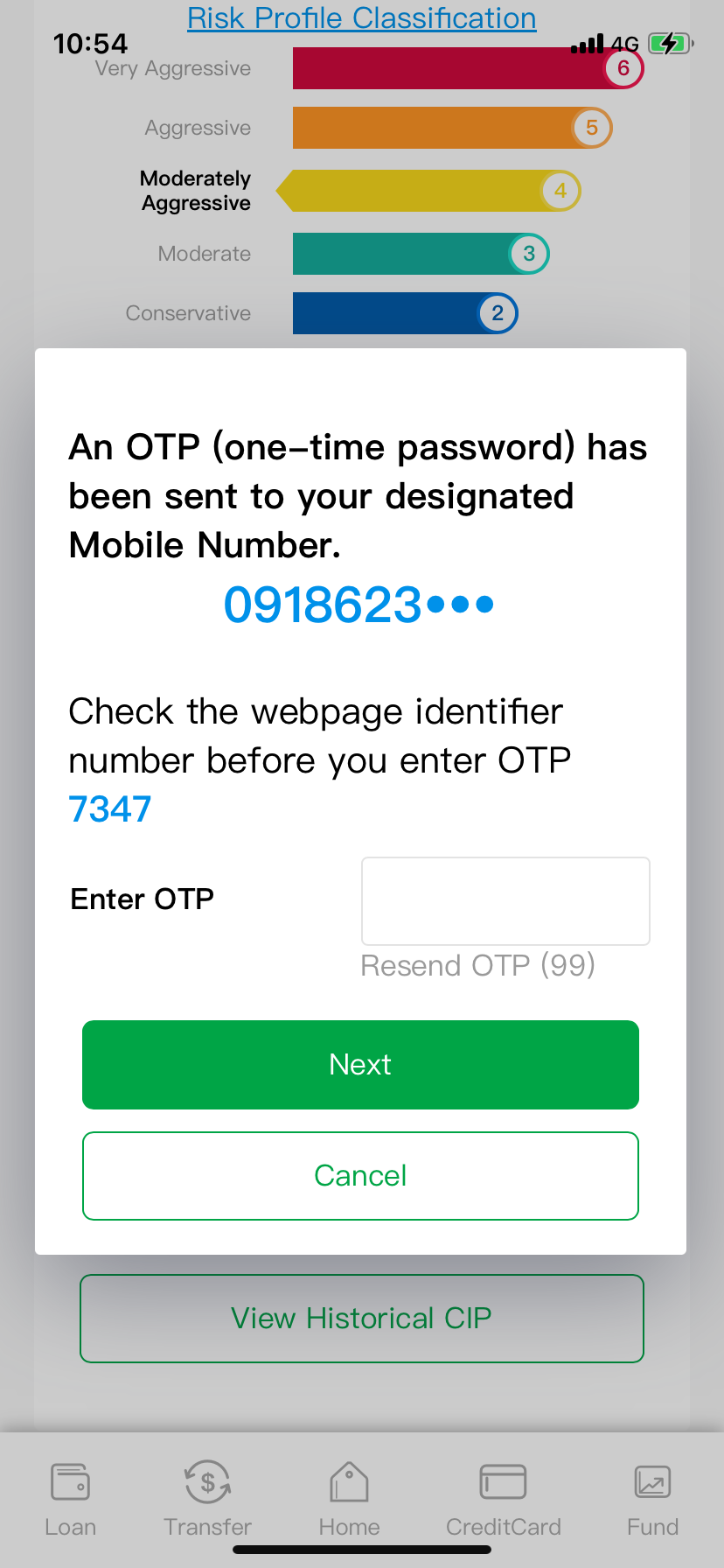Tap the battery charging indicator

click(669, 42)
